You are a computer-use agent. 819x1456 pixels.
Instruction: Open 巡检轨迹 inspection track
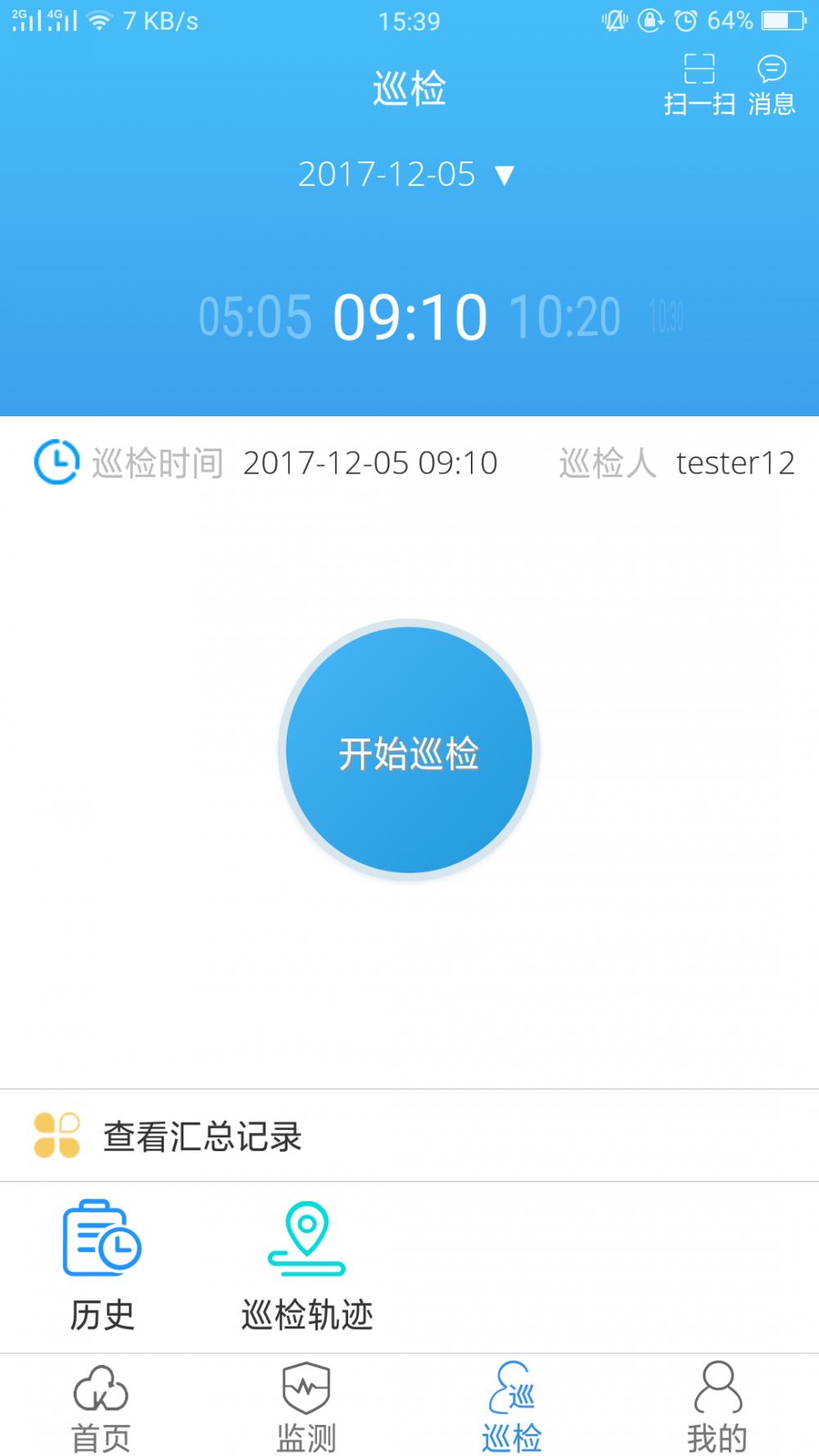tap(307, 1266)
